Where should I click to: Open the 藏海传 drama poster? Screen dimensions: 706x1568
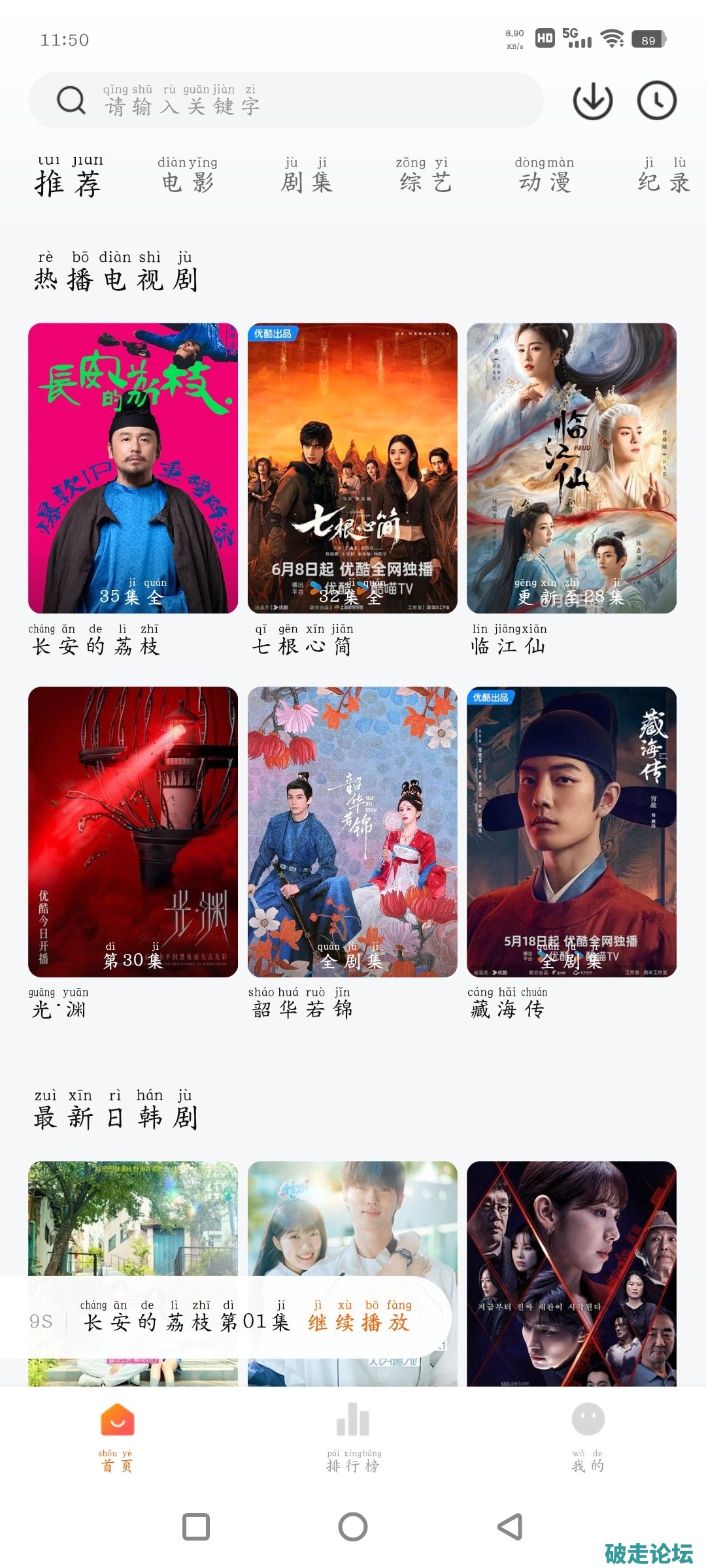[571, 831]
